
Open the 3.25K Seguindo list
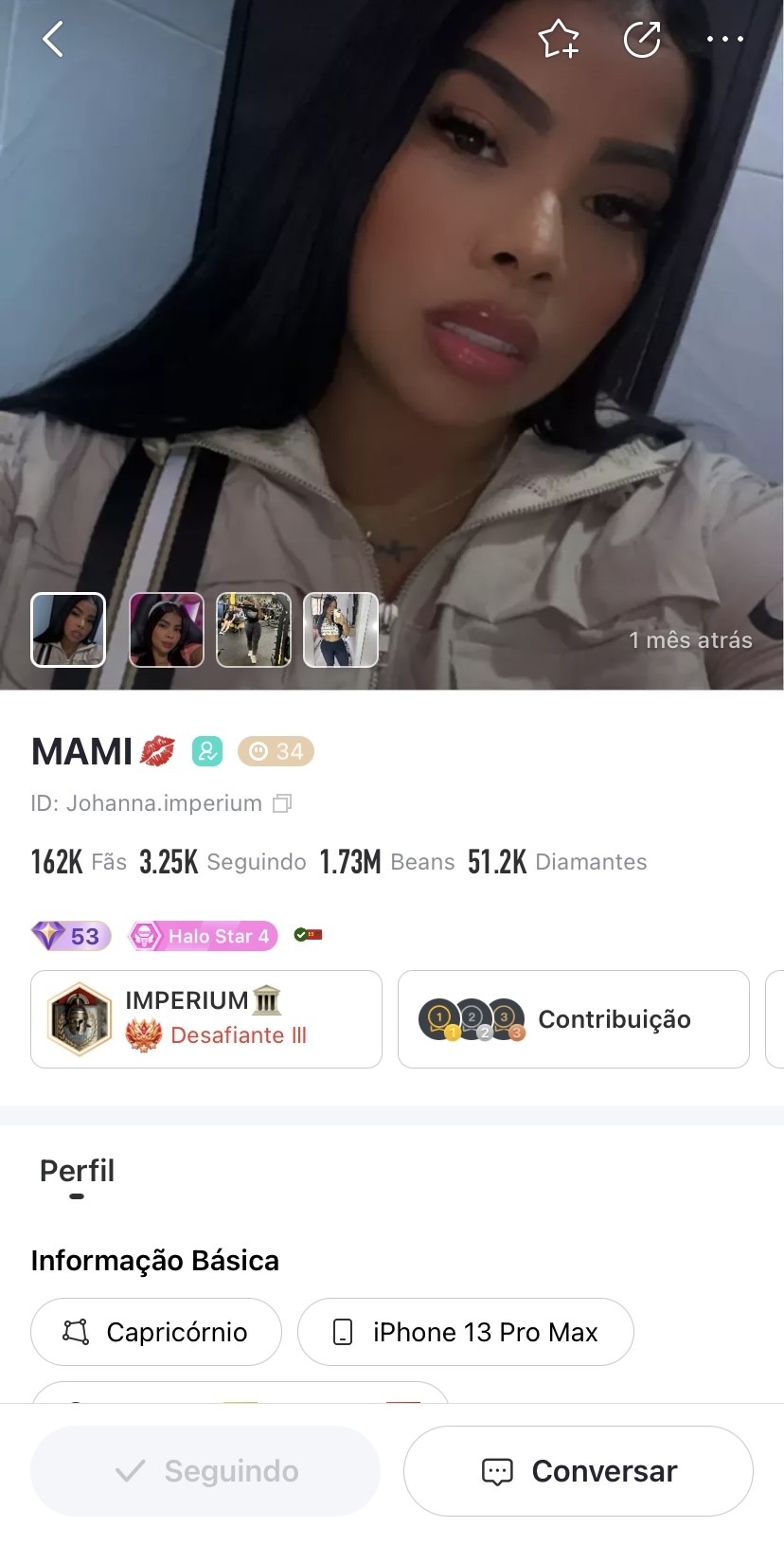(223, 862)
